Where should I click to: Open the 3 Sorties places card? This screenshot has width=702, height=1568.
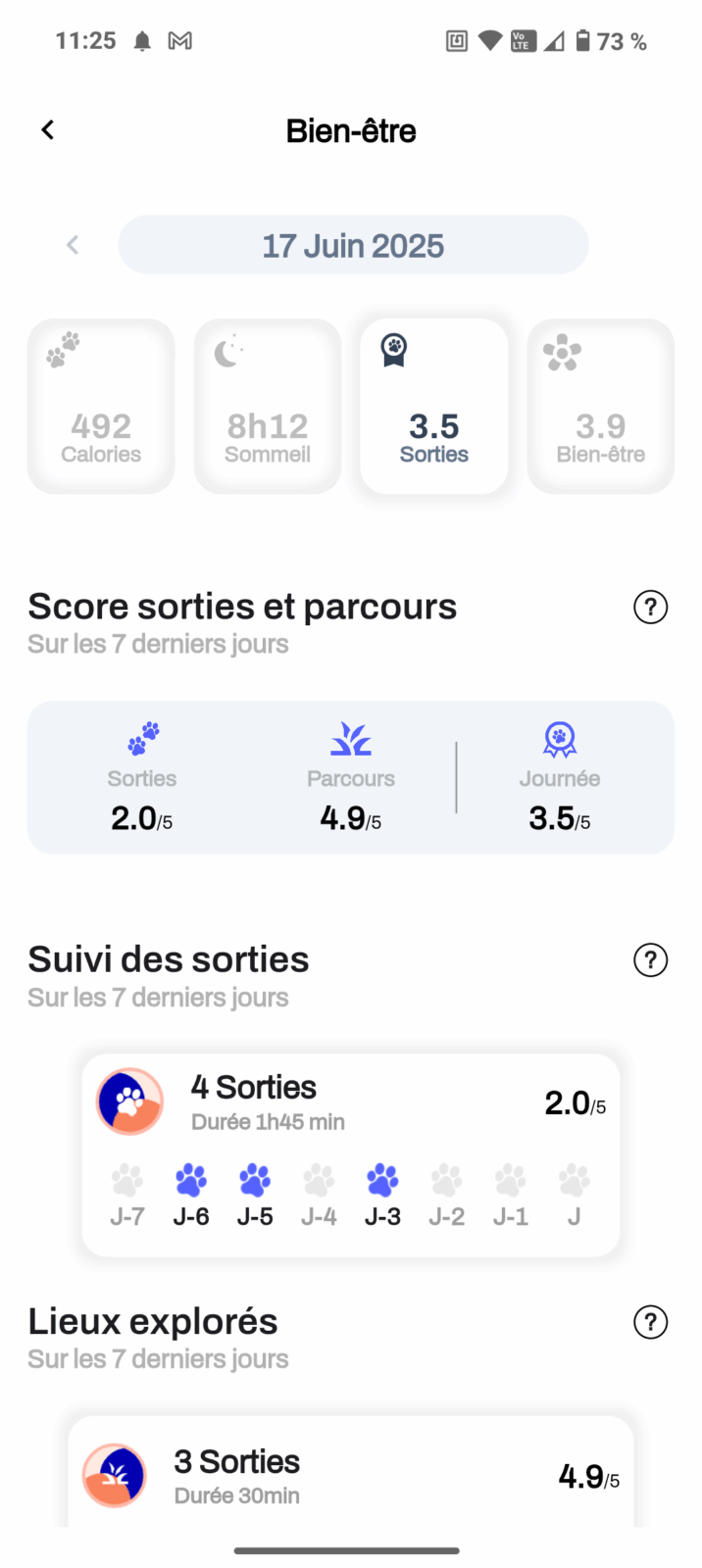351,1472
